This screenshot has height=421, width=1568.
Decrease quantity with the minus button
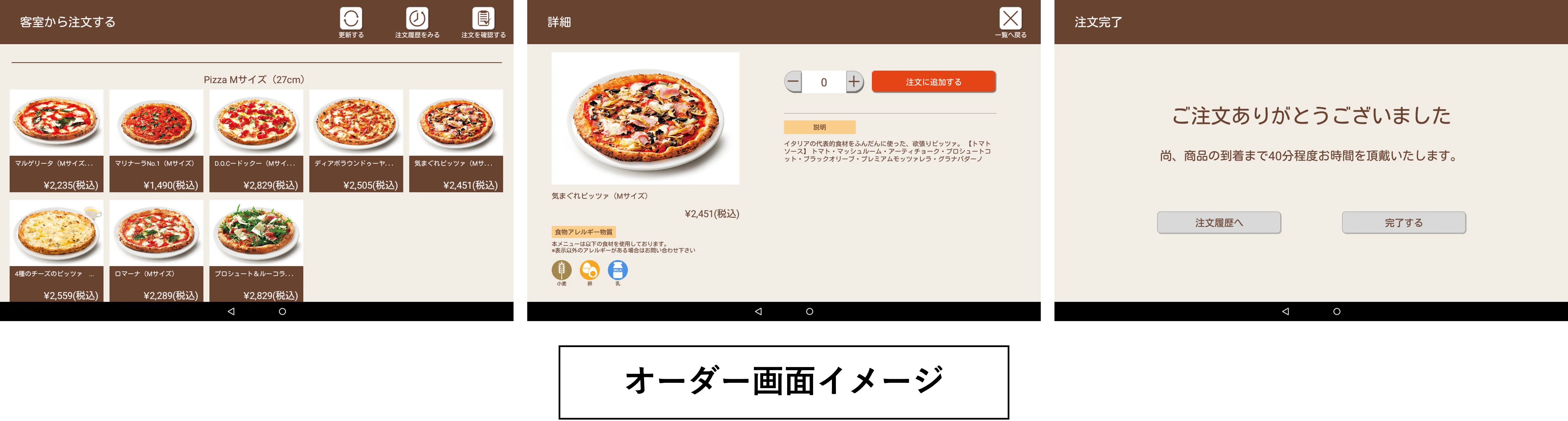coord(793,82)
